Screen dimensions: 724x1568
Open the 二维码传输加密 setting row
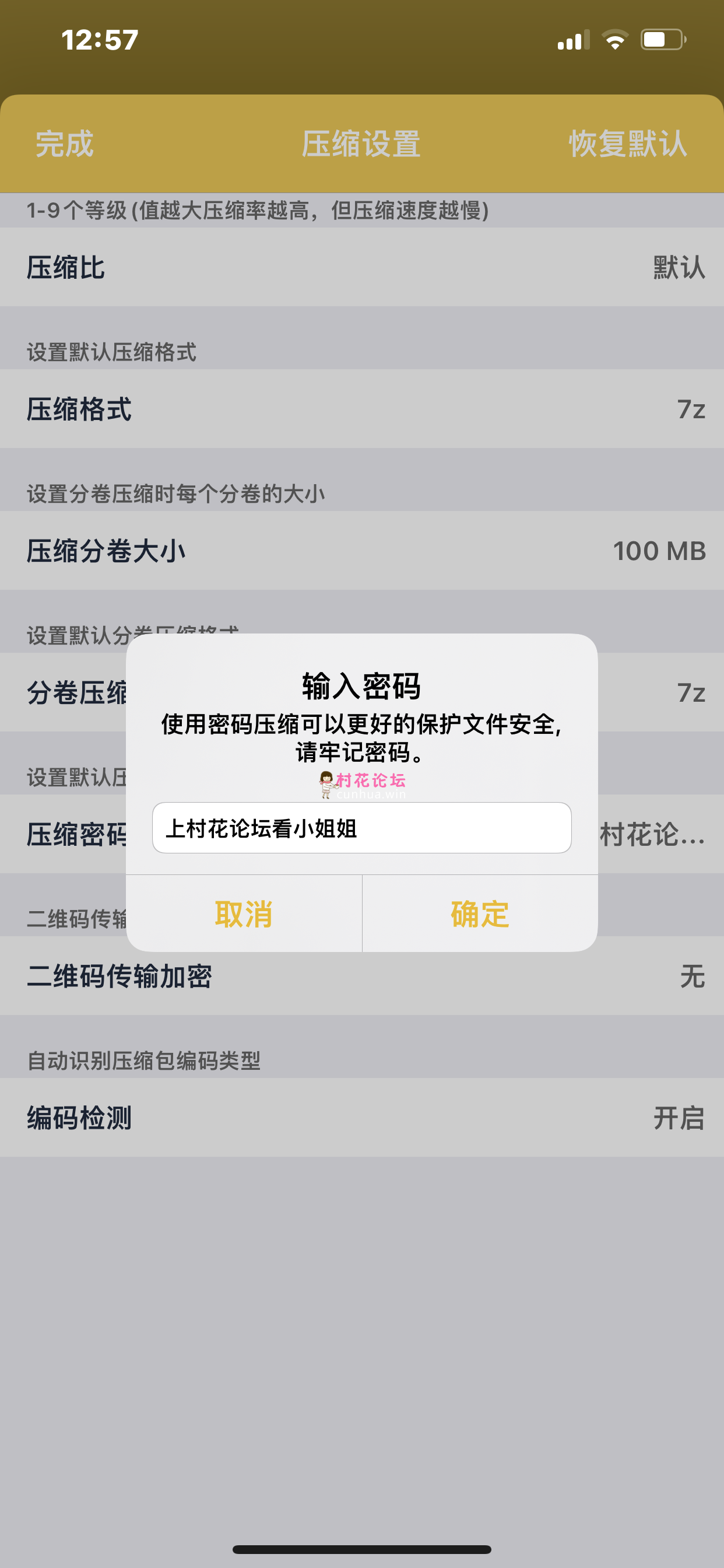point(362,976)
